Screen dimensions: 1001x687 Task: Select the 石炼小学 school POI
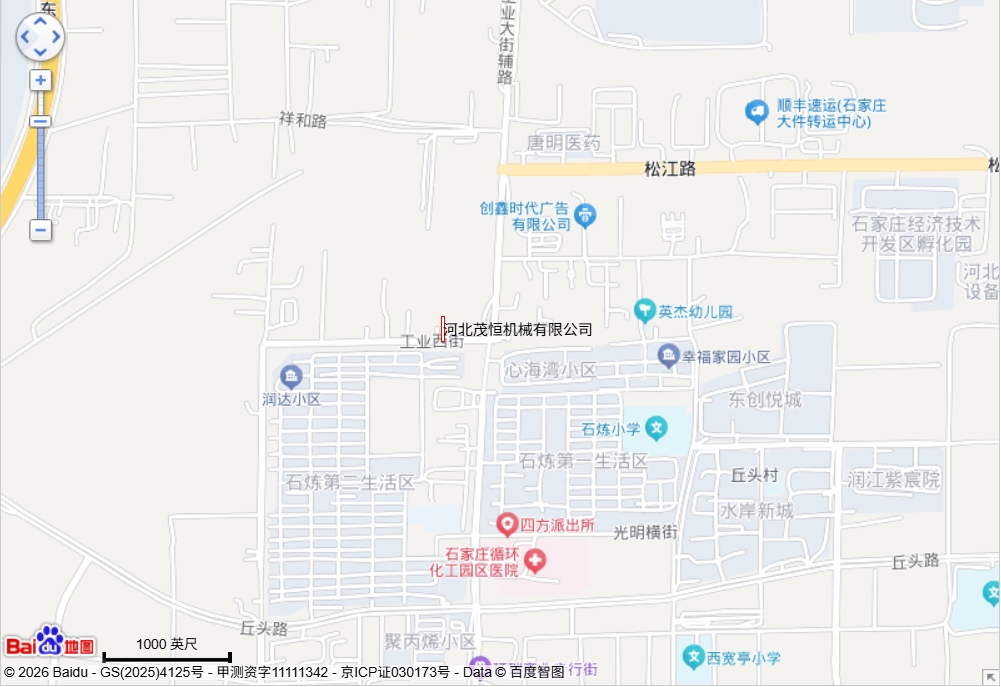(656, 428)
